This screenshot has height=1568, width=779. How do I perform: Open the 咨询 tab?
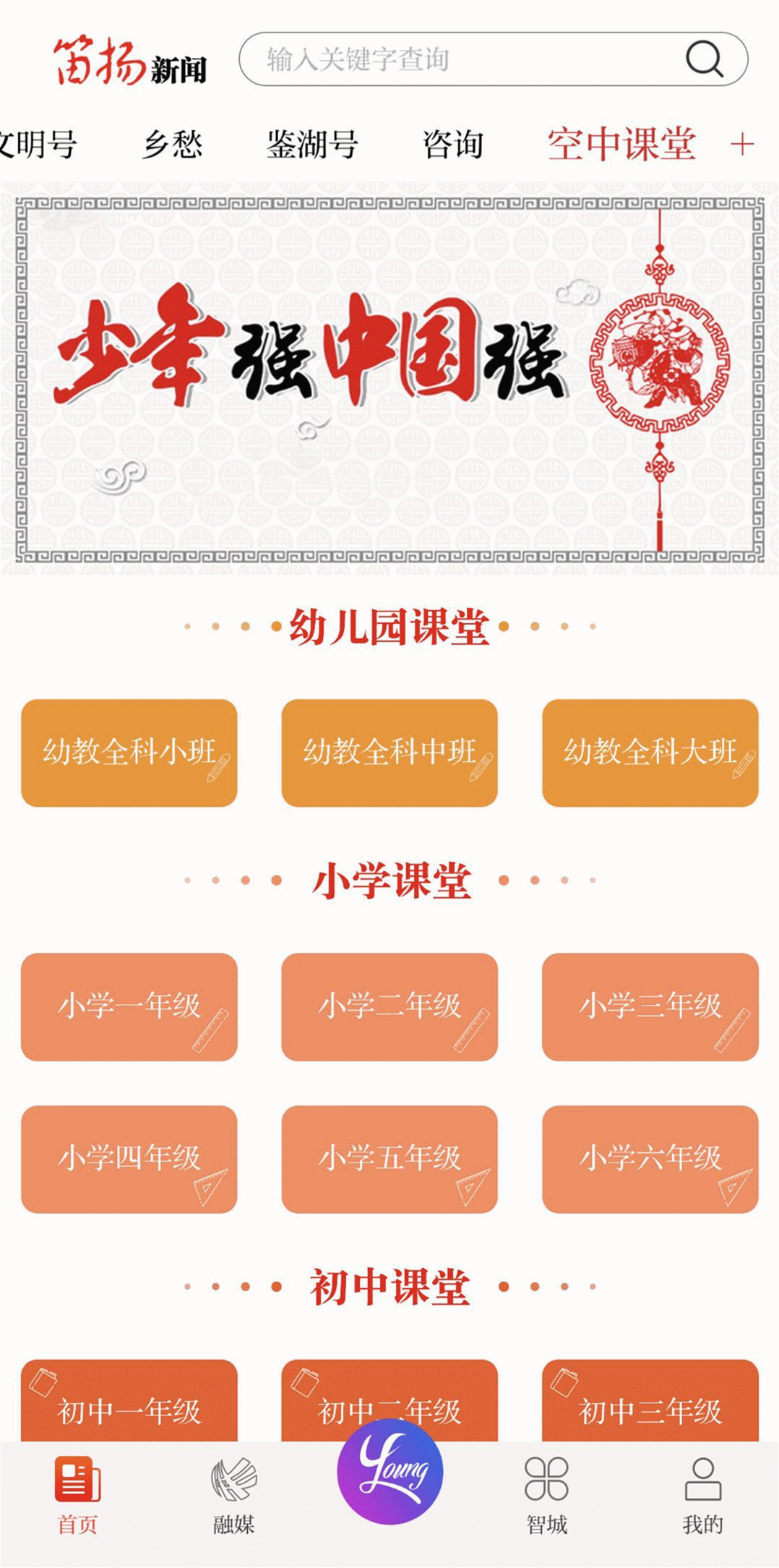(x=453, y=145)
